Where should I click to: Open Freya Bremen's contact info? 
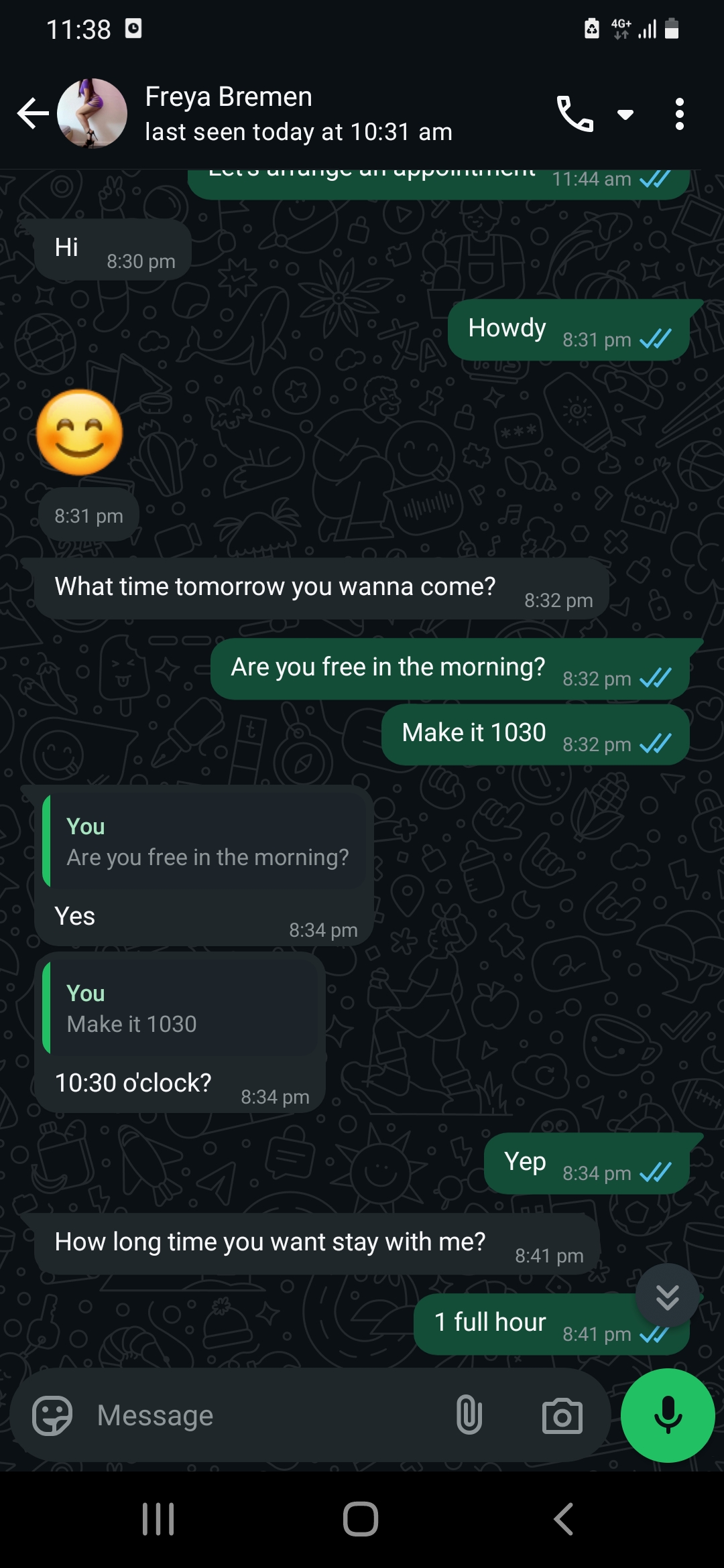click(x=298, y=113)
